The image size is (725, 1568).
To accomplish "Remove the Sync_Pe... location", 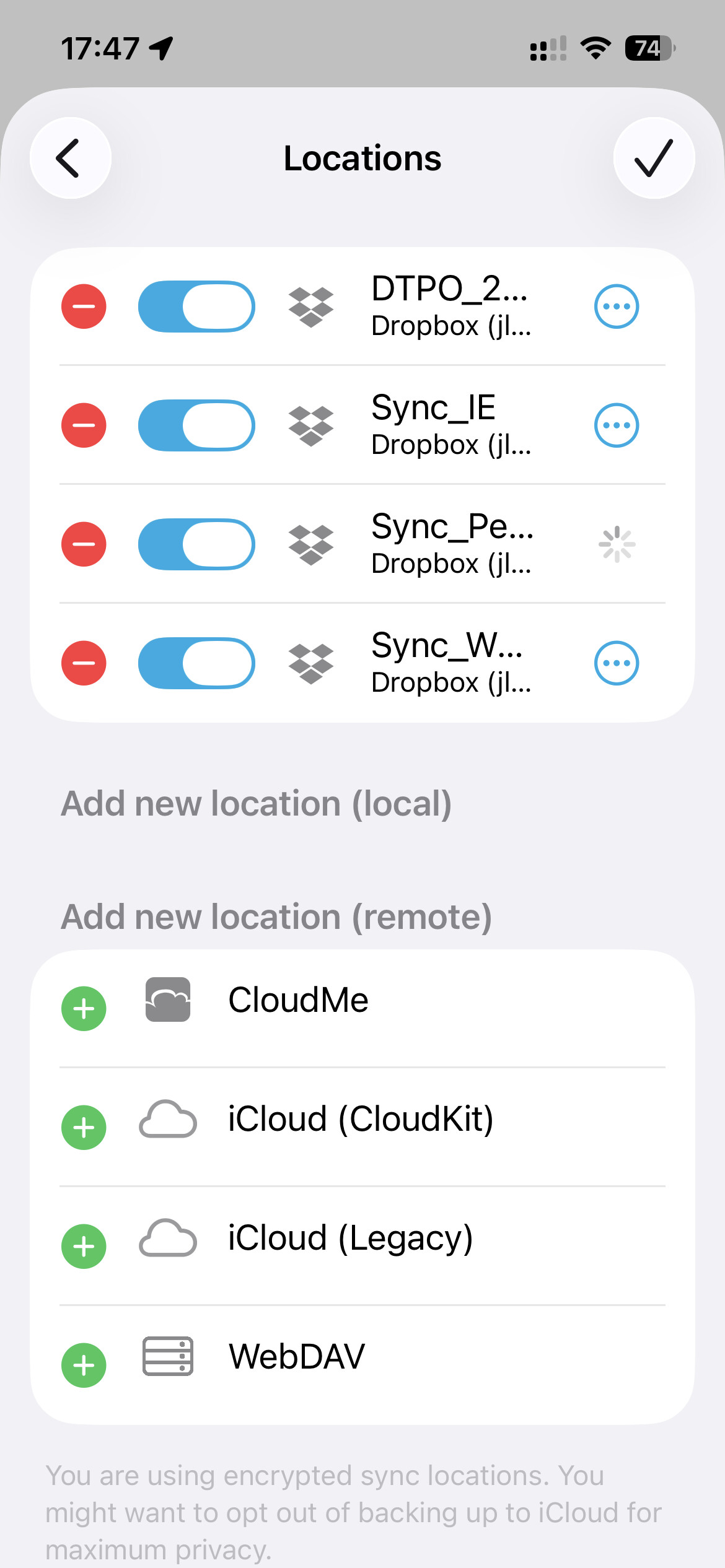I will coord(84,544).
